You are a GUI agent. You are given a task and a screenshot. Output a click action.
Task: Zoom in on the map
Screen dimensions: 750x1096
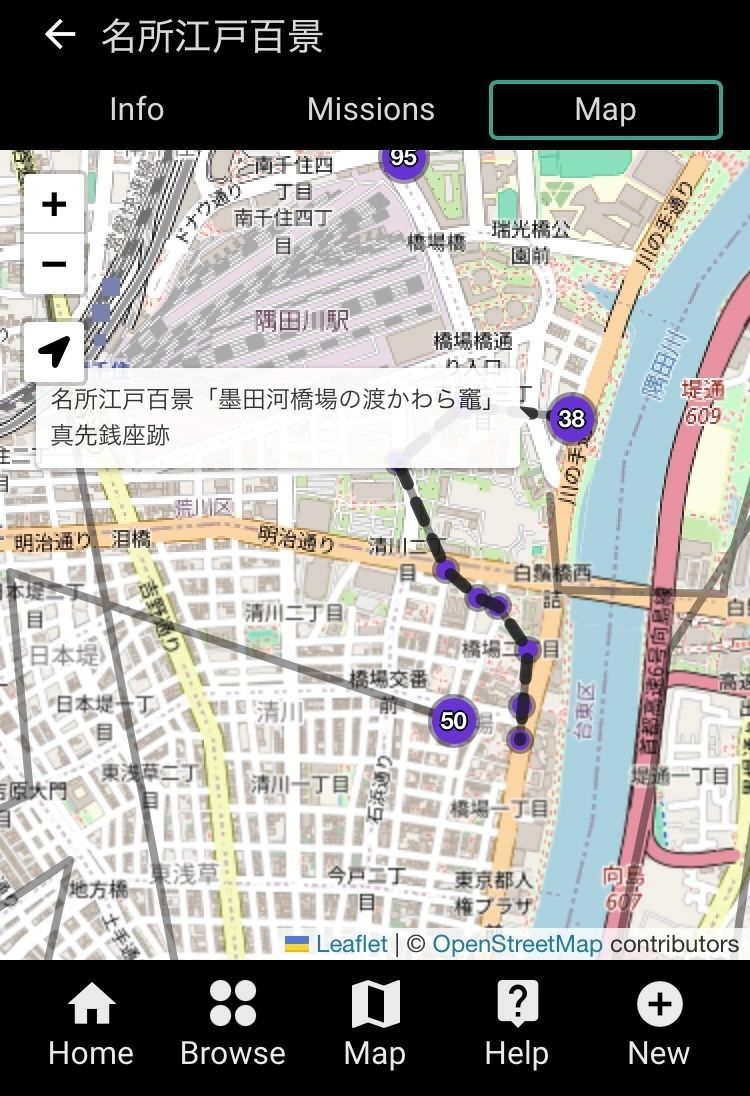tap(54, 205)
